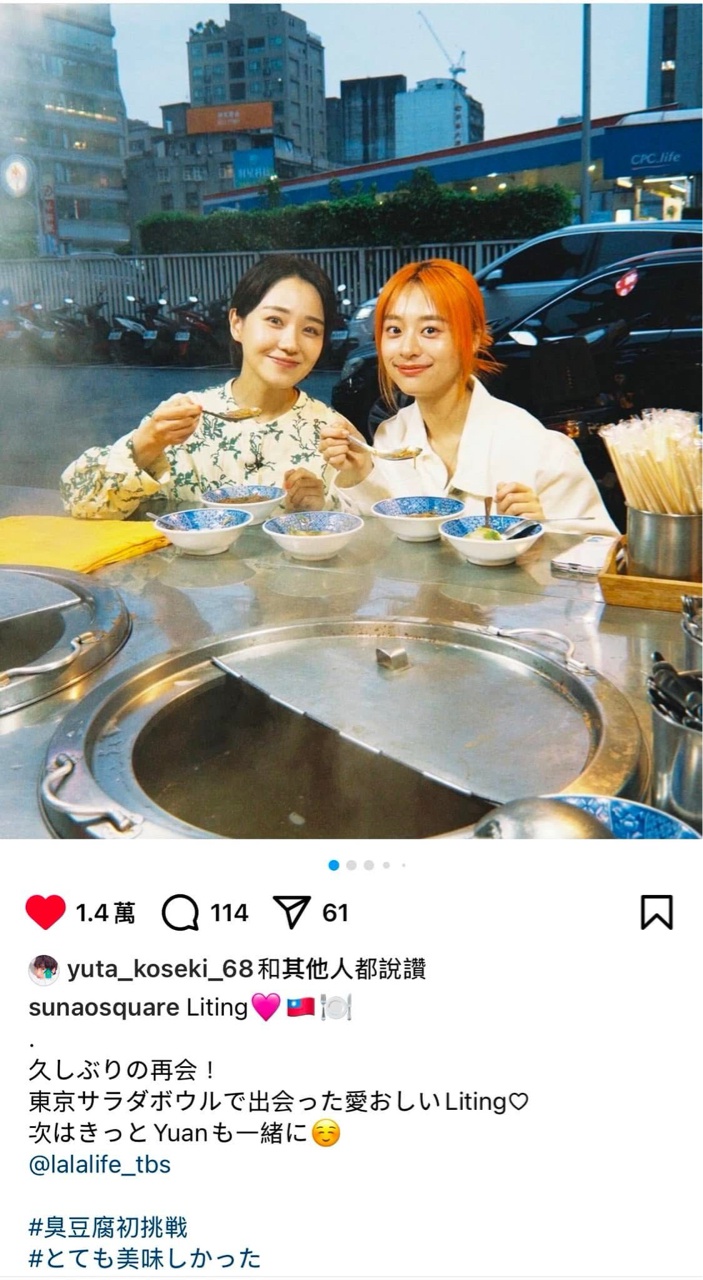The image size is (703, 1280).
Task: Bookmark this post
Action: click(x=656, y=912)
